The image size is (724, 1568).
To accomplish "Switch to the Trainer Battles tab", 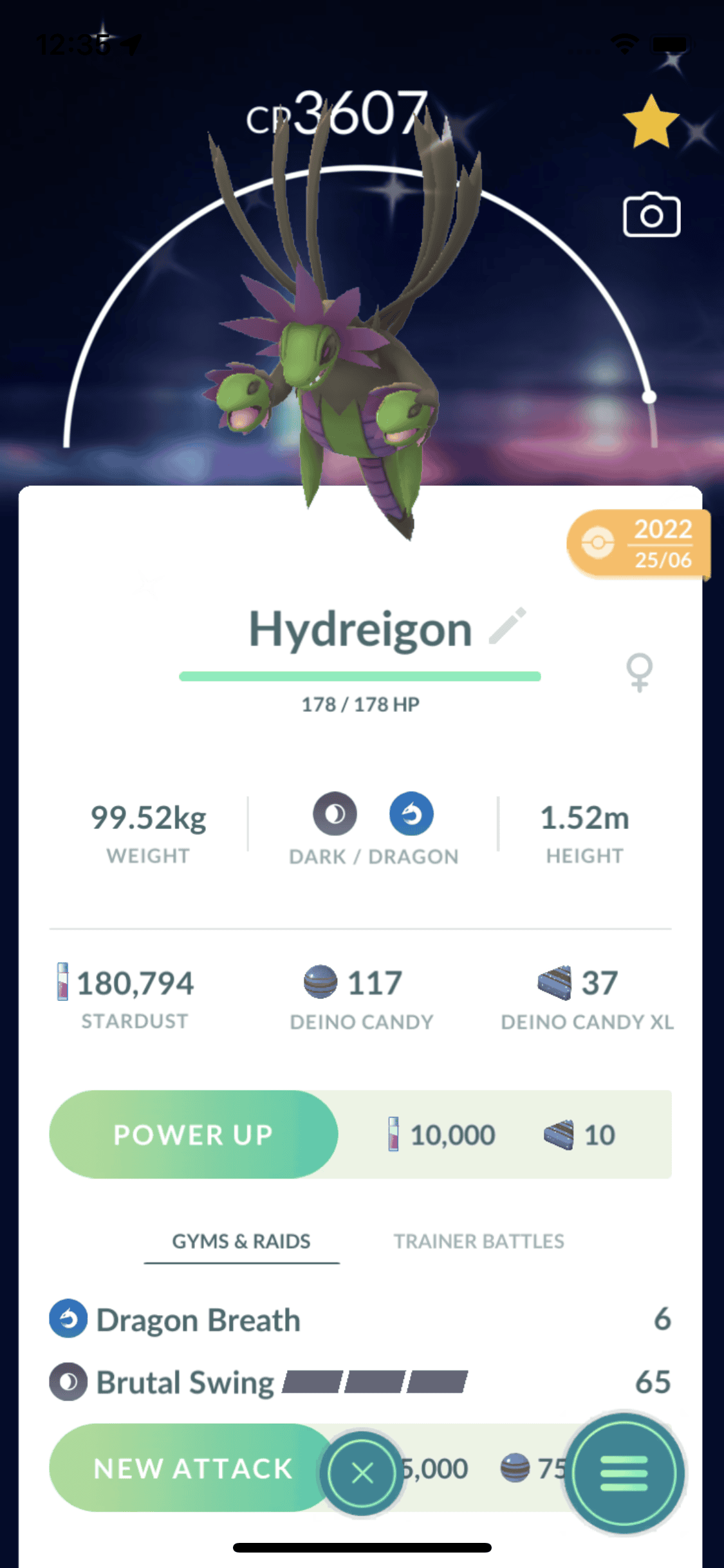I will tap(479, 1241).
